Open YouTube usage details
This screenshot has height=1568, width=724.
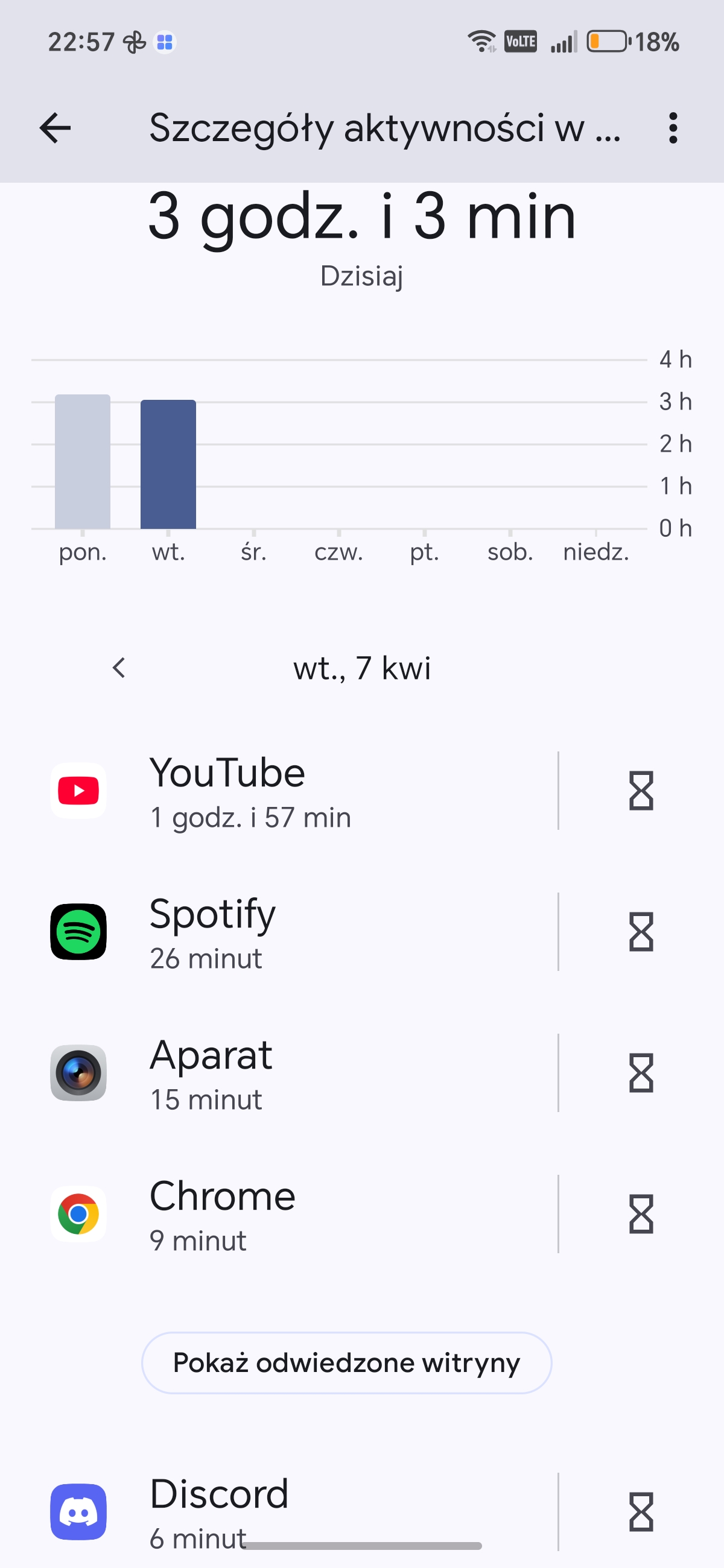[292, 791]
